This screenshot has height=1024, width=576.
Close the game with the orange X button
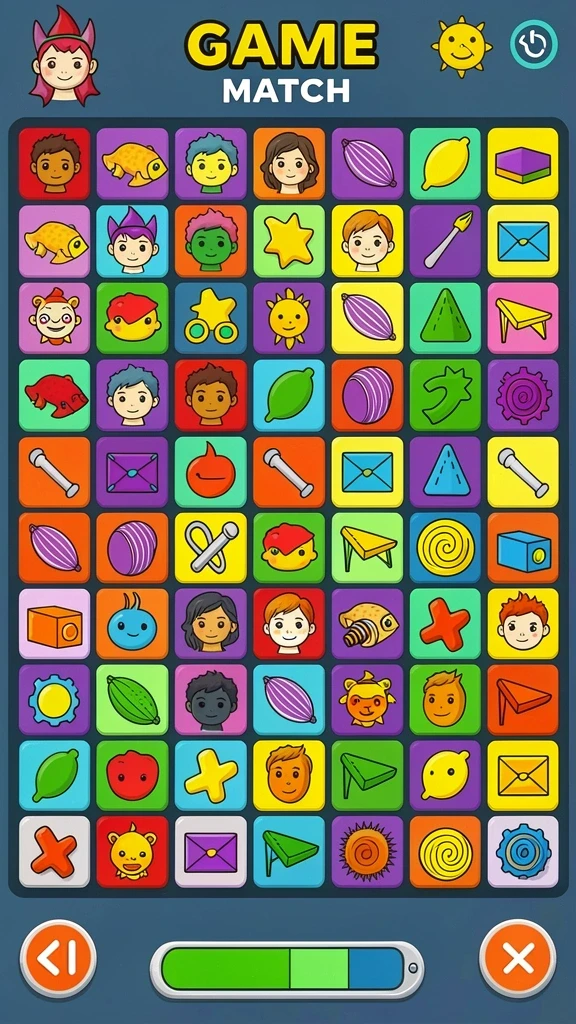[x=518, y=959]
